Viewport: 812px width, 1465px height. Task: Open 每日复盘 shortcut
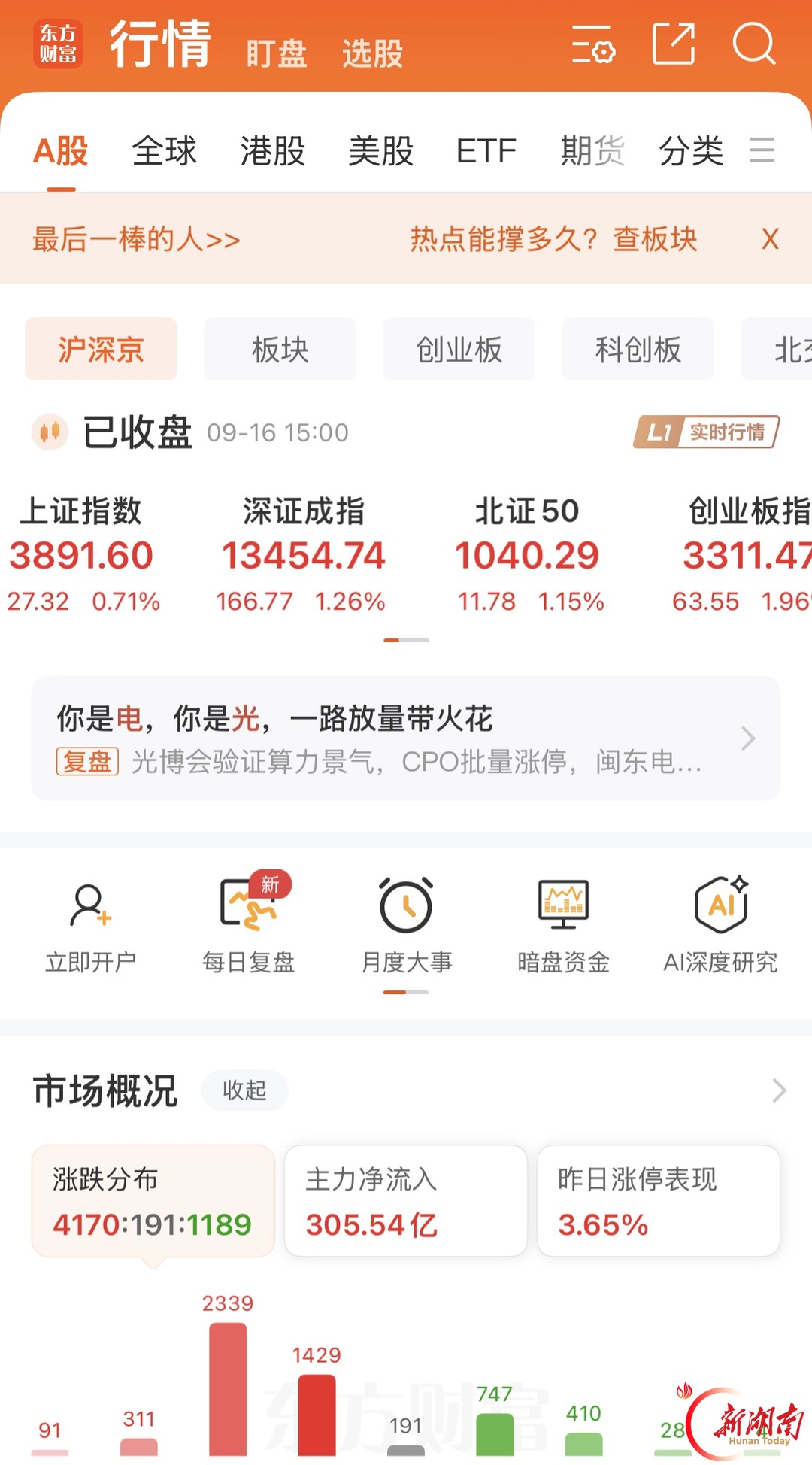tap(249, 924)
